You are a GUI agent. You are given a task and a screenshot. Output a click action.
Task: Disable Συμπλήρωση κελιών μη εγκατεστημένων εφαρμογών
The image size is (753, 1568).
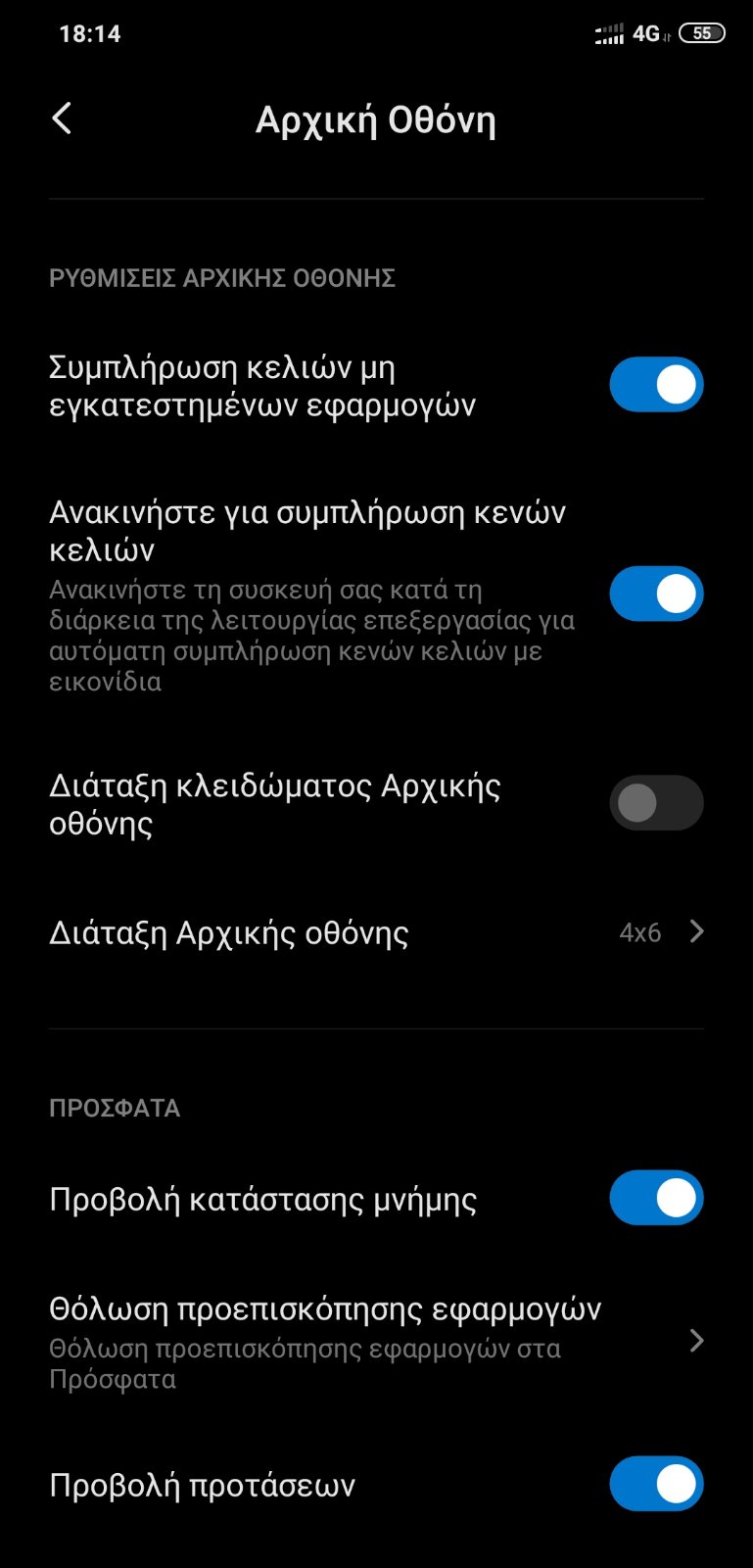pos(656,385)
